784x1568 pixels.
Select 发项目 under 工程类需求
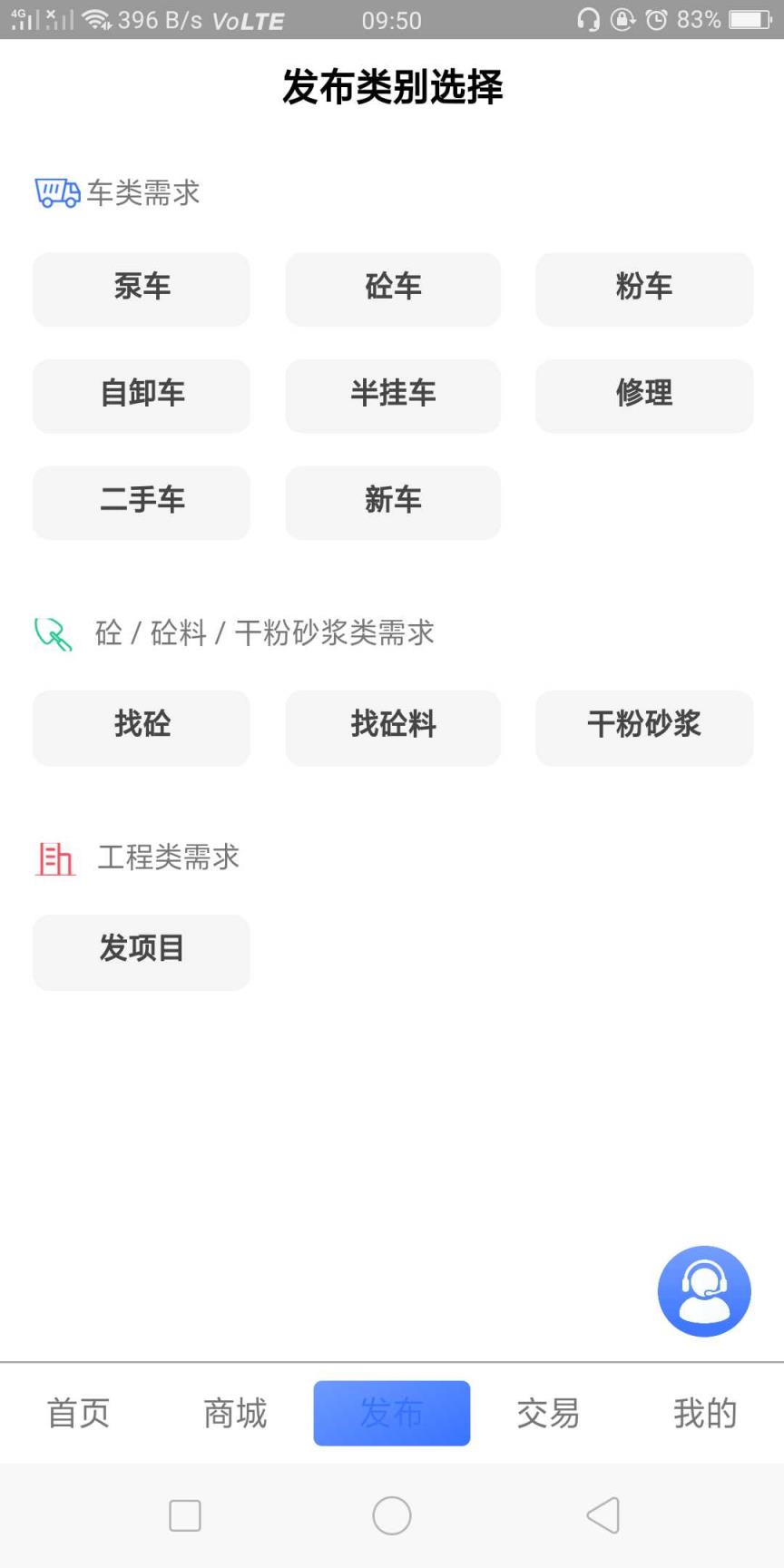point(141,951)
